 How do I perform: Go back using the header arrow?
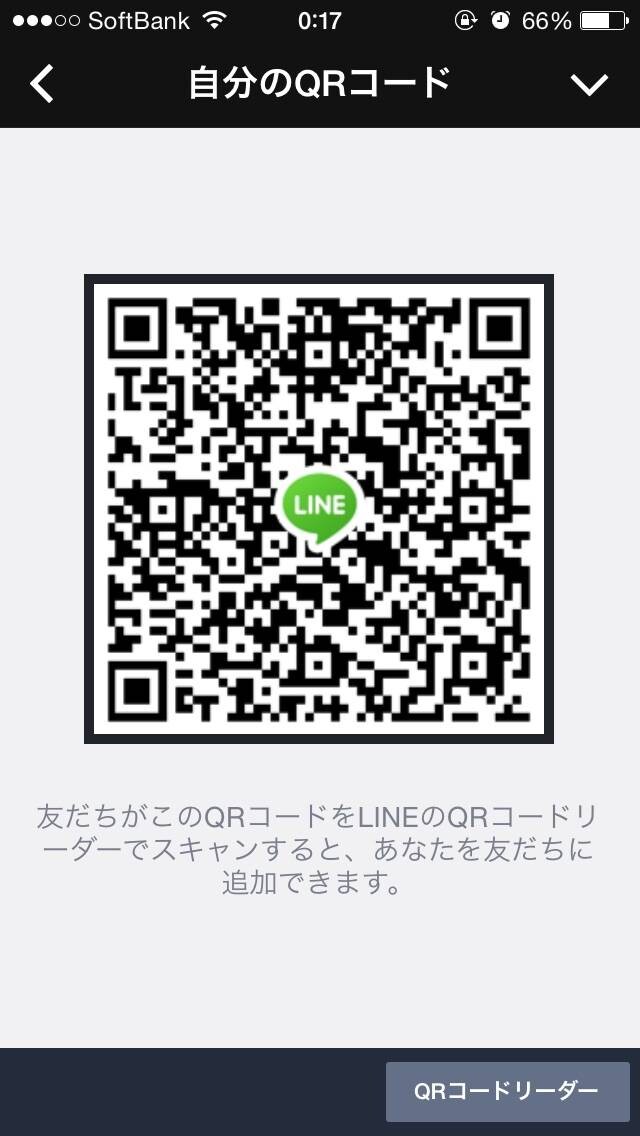[x=41, y=83]
